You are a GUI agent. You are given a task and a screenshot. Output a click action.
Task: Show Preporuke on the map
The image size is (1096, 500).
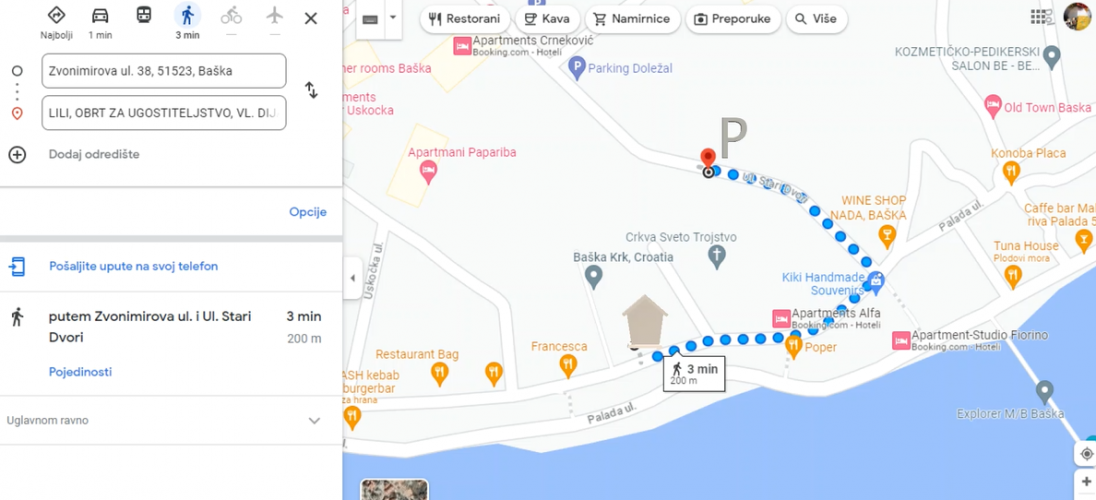click(732, 19)
